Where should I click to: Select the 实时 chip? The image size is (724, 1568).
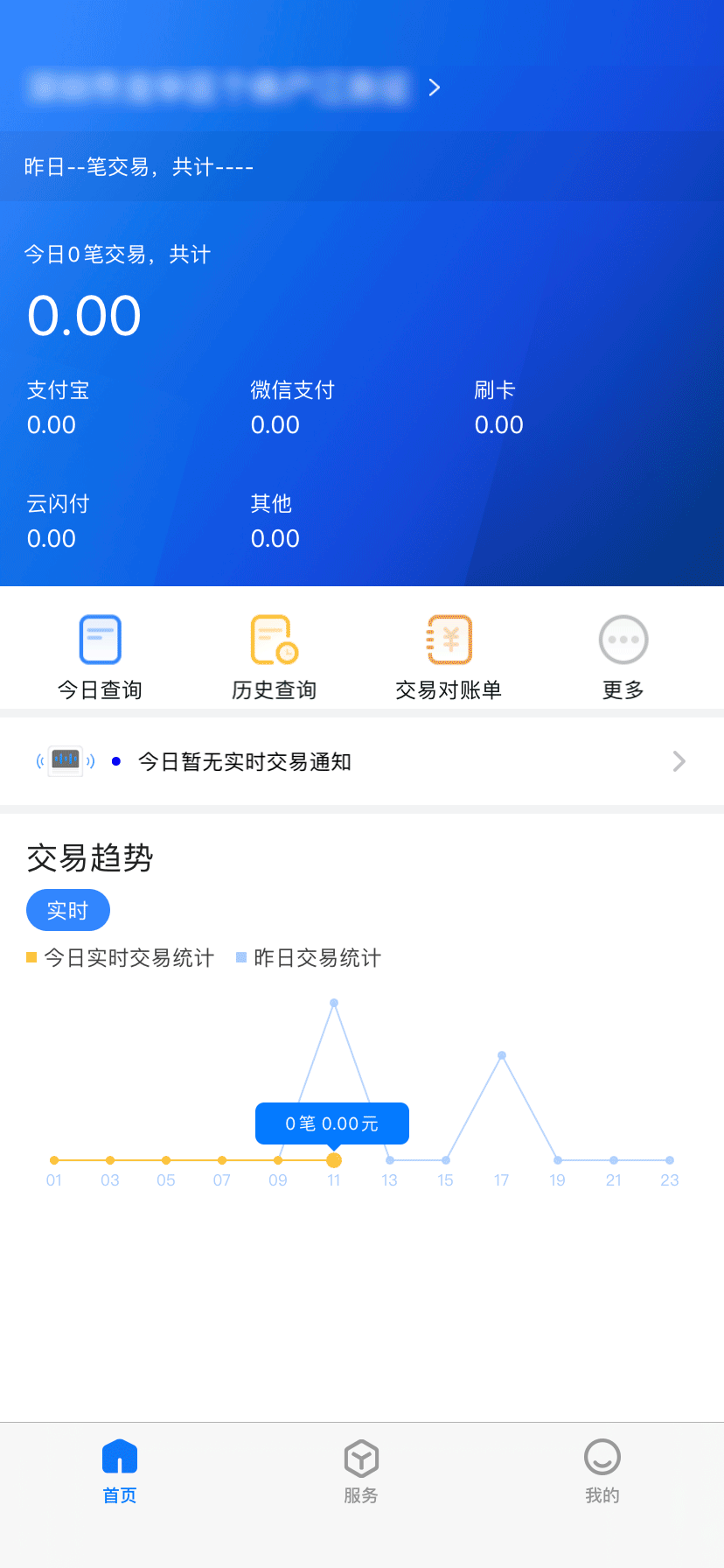pyautogui.click(x=68, y=910)
